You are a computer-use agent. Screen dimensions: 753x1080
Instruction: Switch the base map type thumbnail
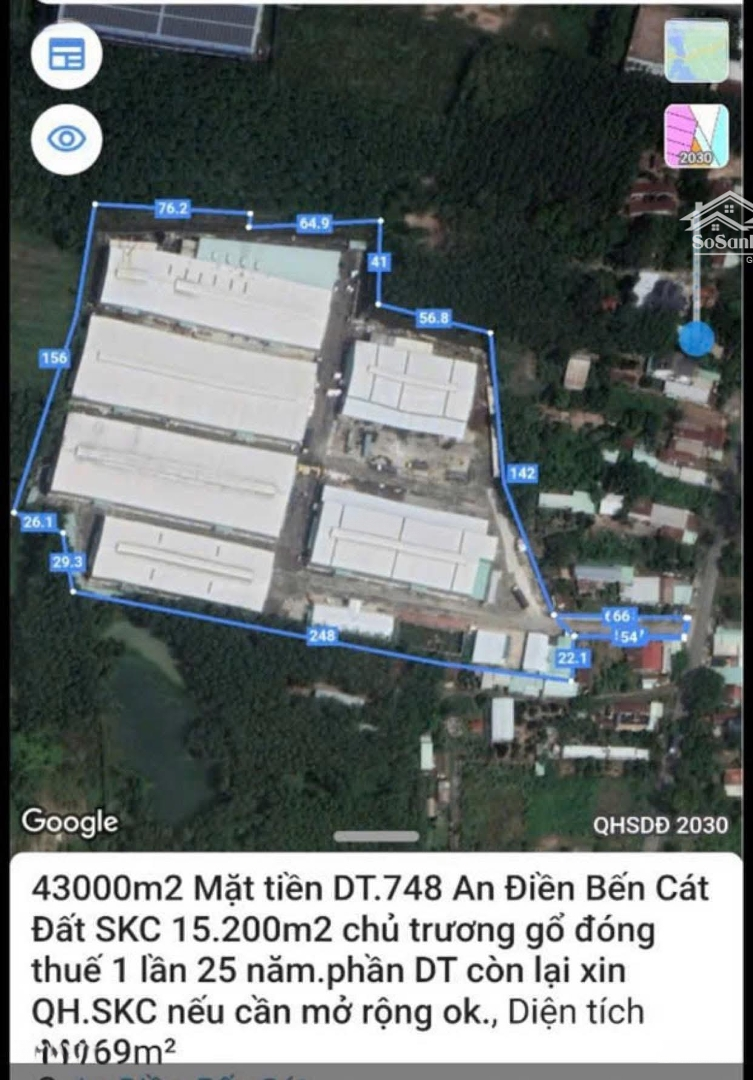pos(696,50)
